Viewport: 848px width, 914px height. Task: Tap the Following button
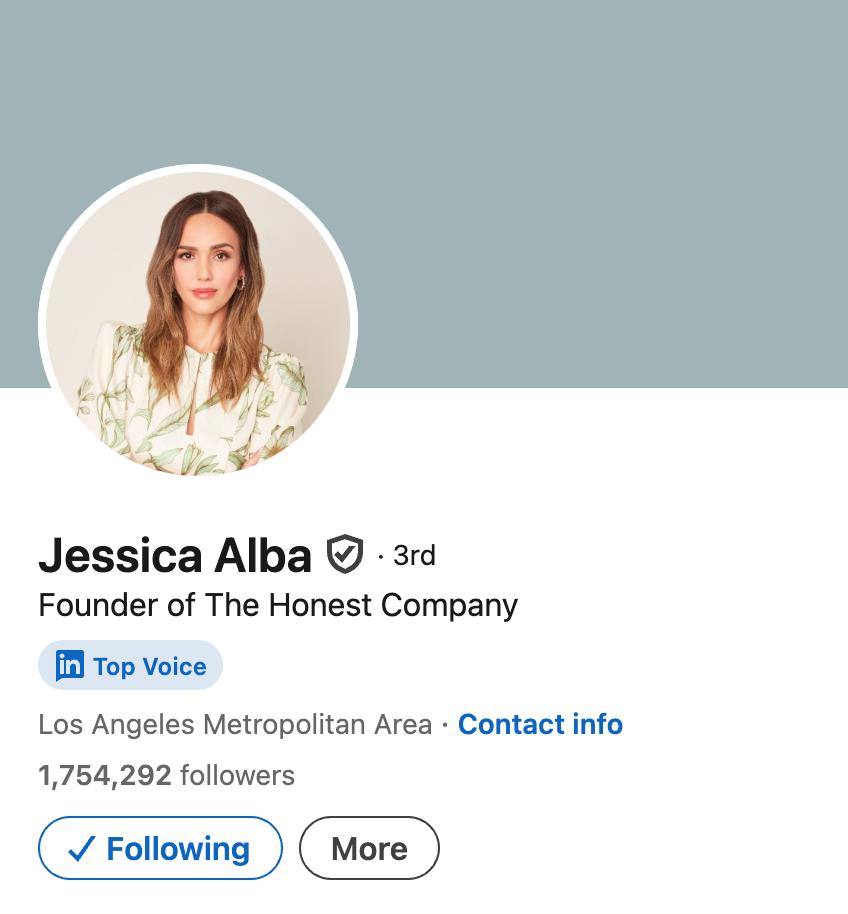[160, 848]
